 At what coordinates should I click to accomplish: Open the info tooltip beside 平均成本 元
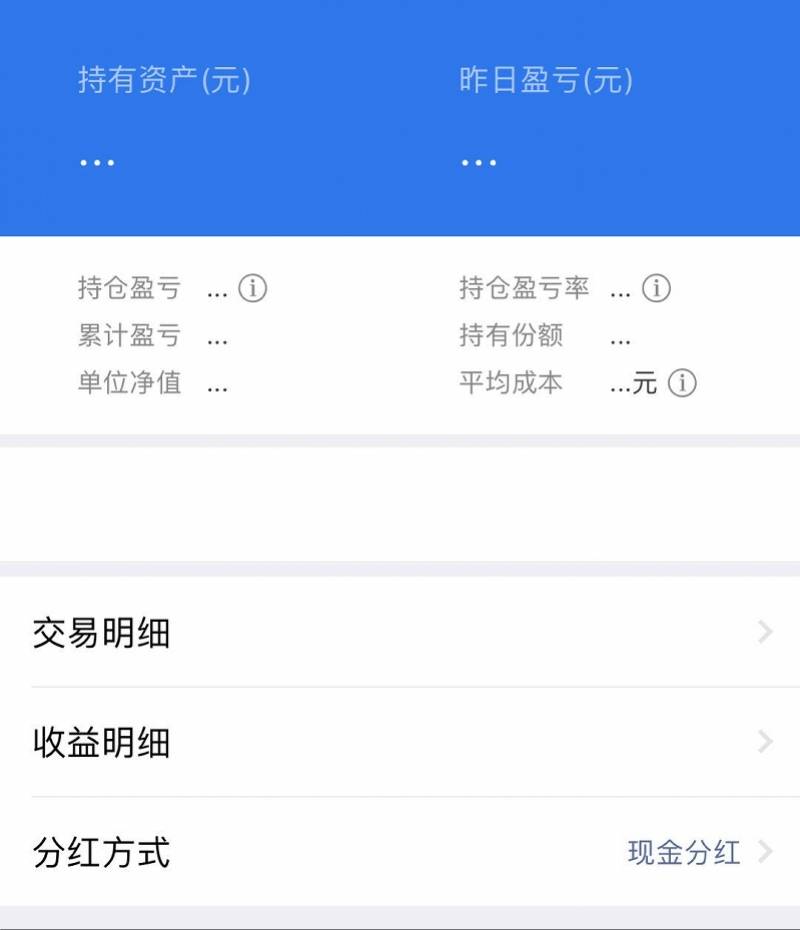pyautogui.click(x=683, y=383)
